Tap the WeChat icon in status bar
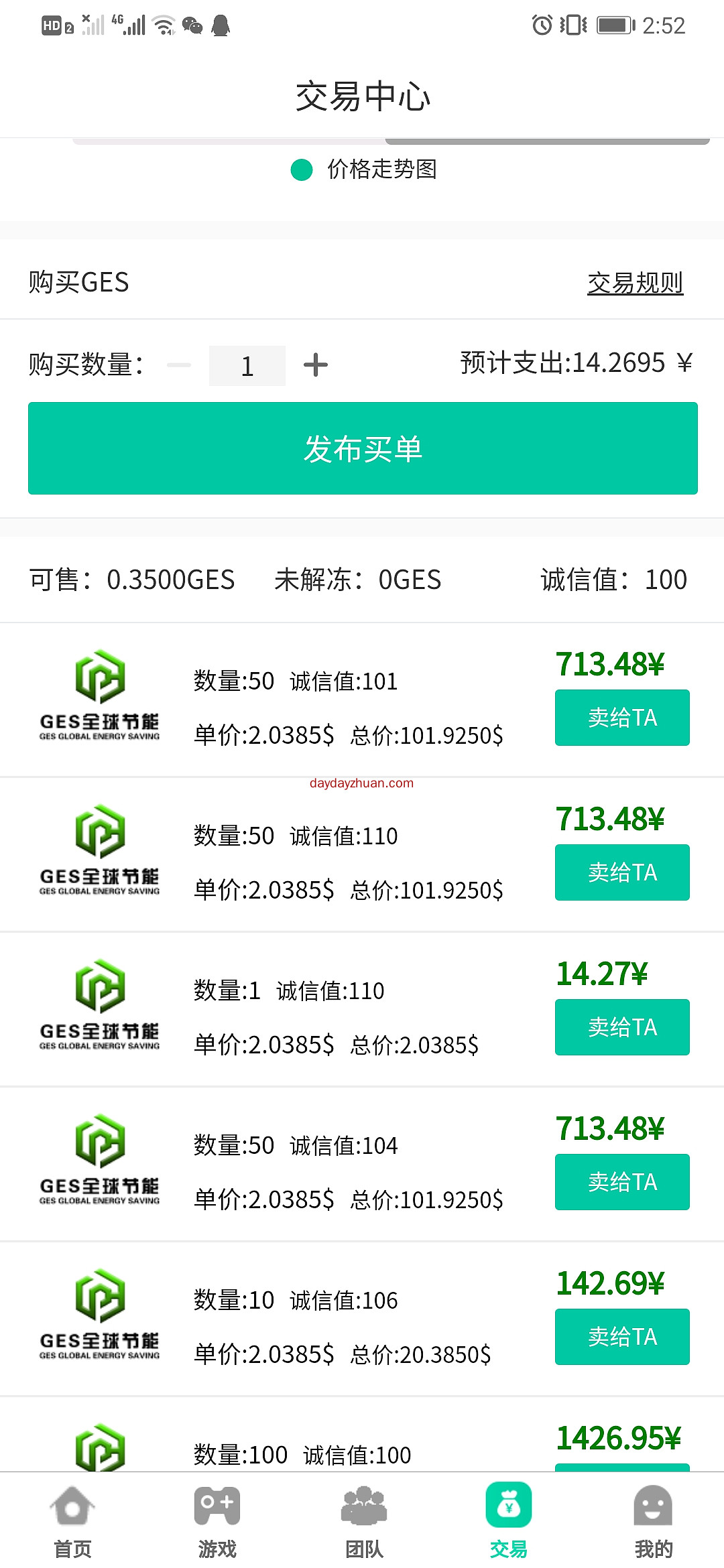 pos(193,27)
